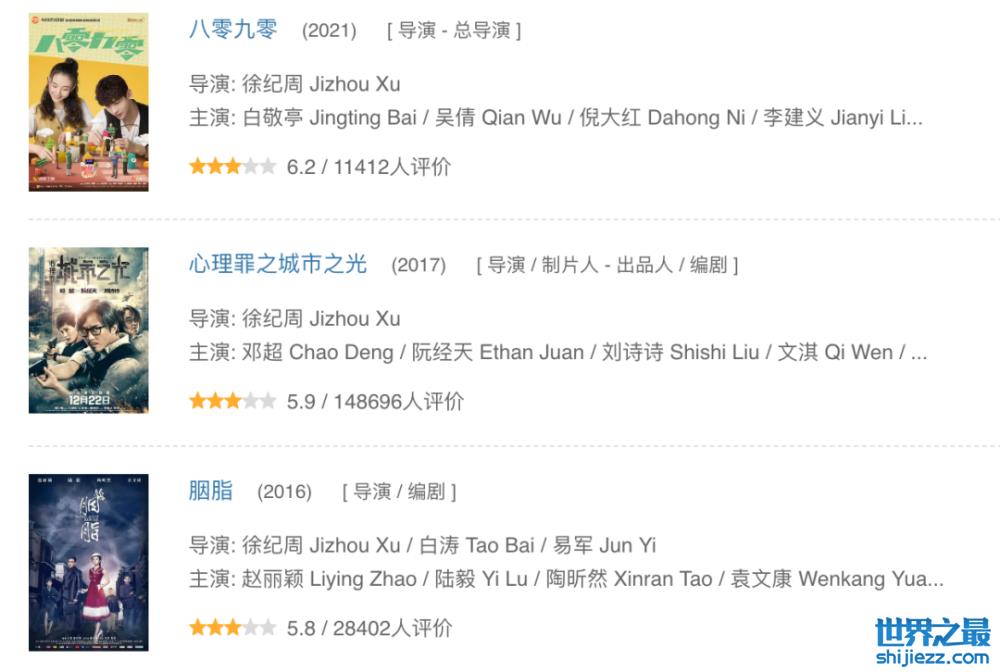Open the 胭脂 title link

tap(211, 491)
